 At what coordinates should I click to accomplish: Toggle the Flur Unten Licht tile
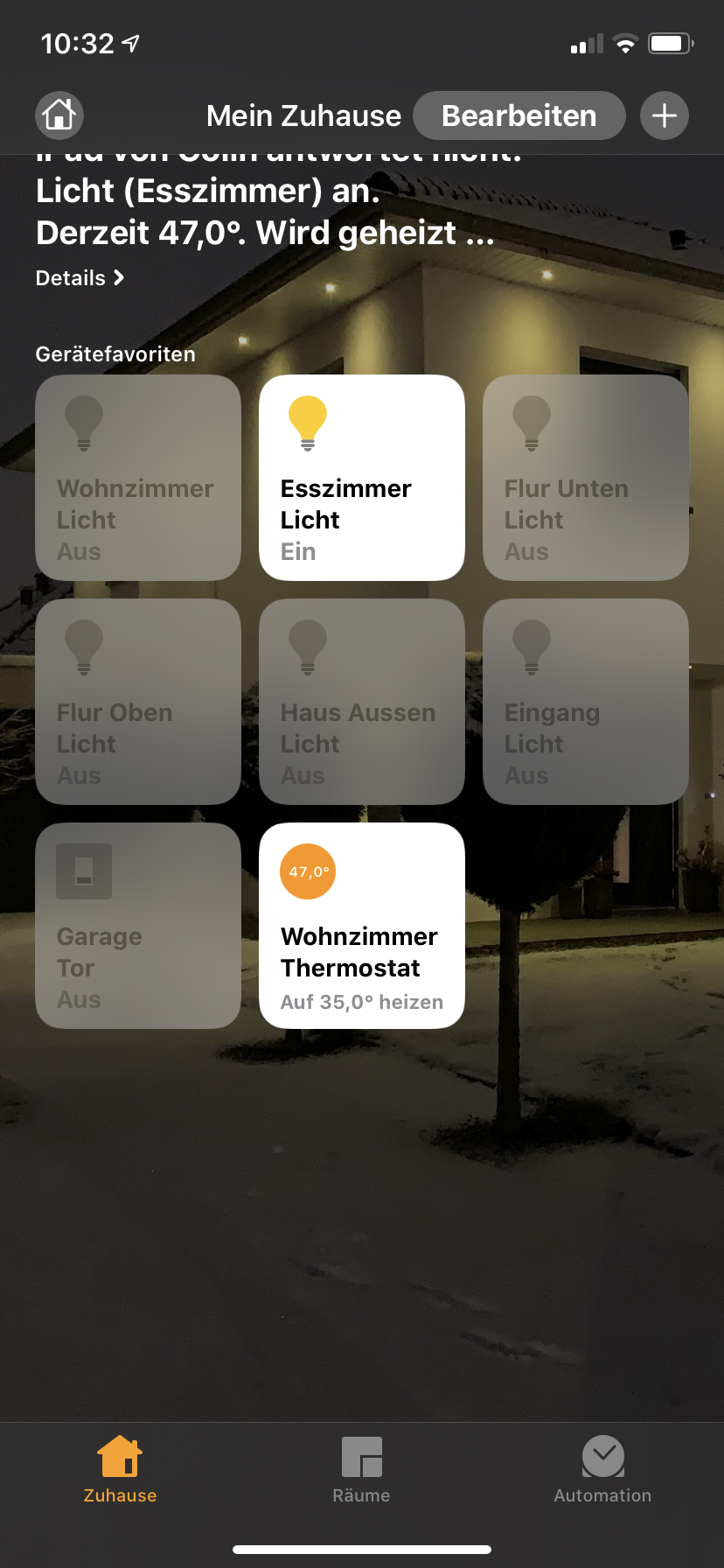coord(586,478)
